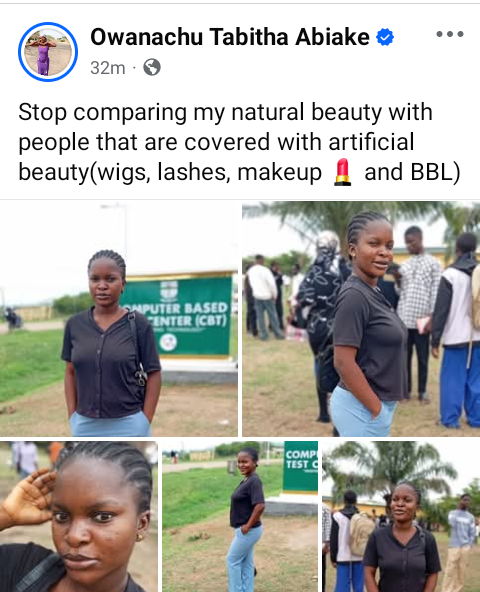Screen dimensions: 480x592
Task: Tap the name Owanachu Tabitha Abiake
Action: point(230,37)
